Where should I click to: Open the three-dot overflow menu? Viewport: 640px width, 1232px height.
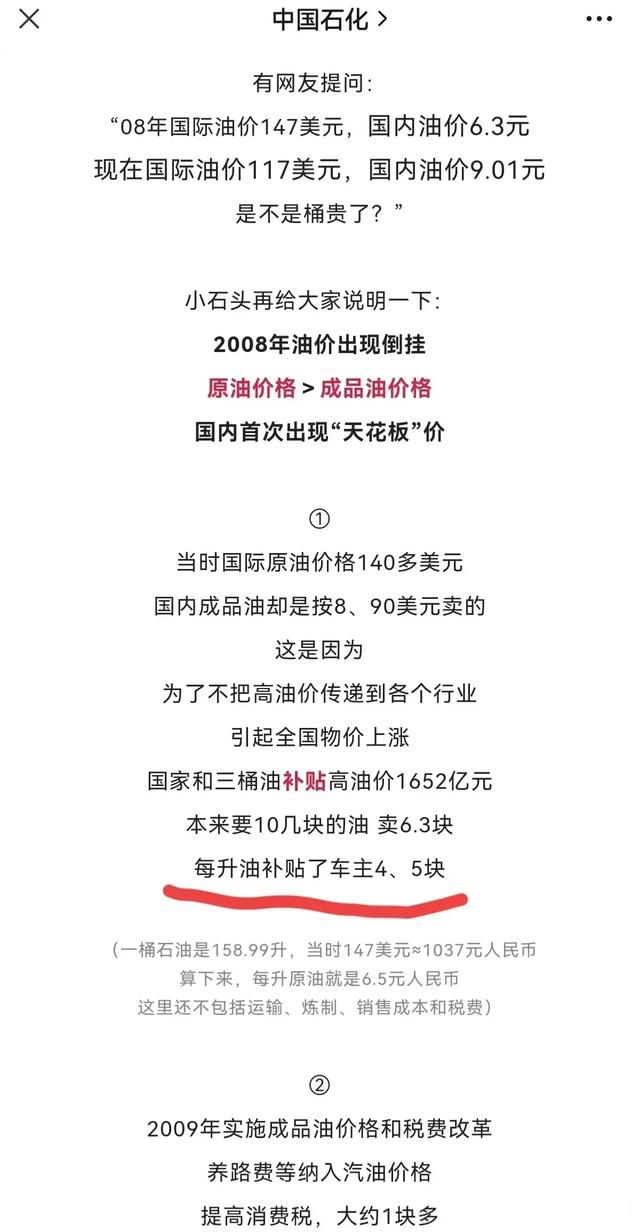pyautogui.click(x=598, y=18)
